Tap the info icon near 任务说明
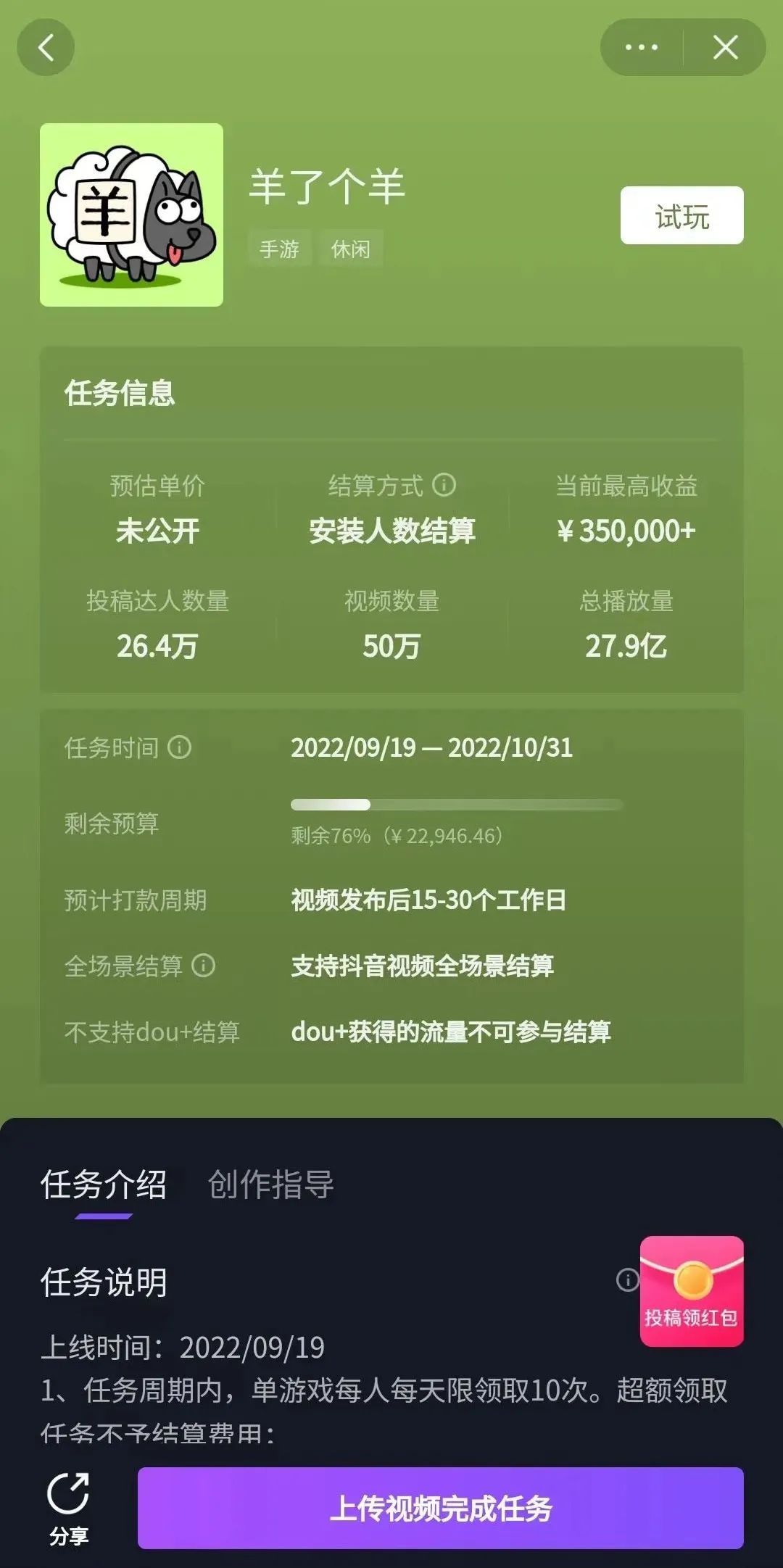 pos(628,1278)
